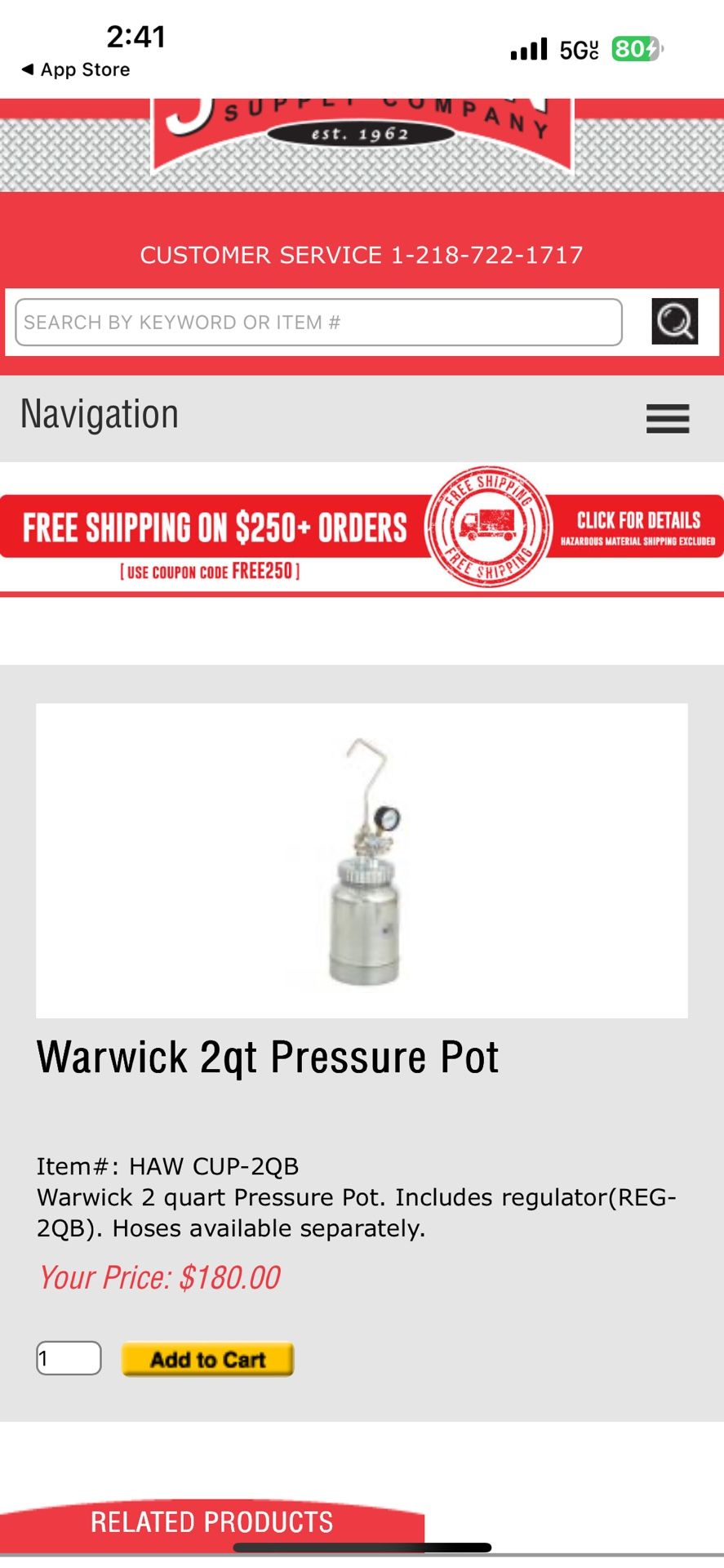Tap the battery indicator showing 80
724x1568 pixels.
pyautogui.click(x=633, y=50)
